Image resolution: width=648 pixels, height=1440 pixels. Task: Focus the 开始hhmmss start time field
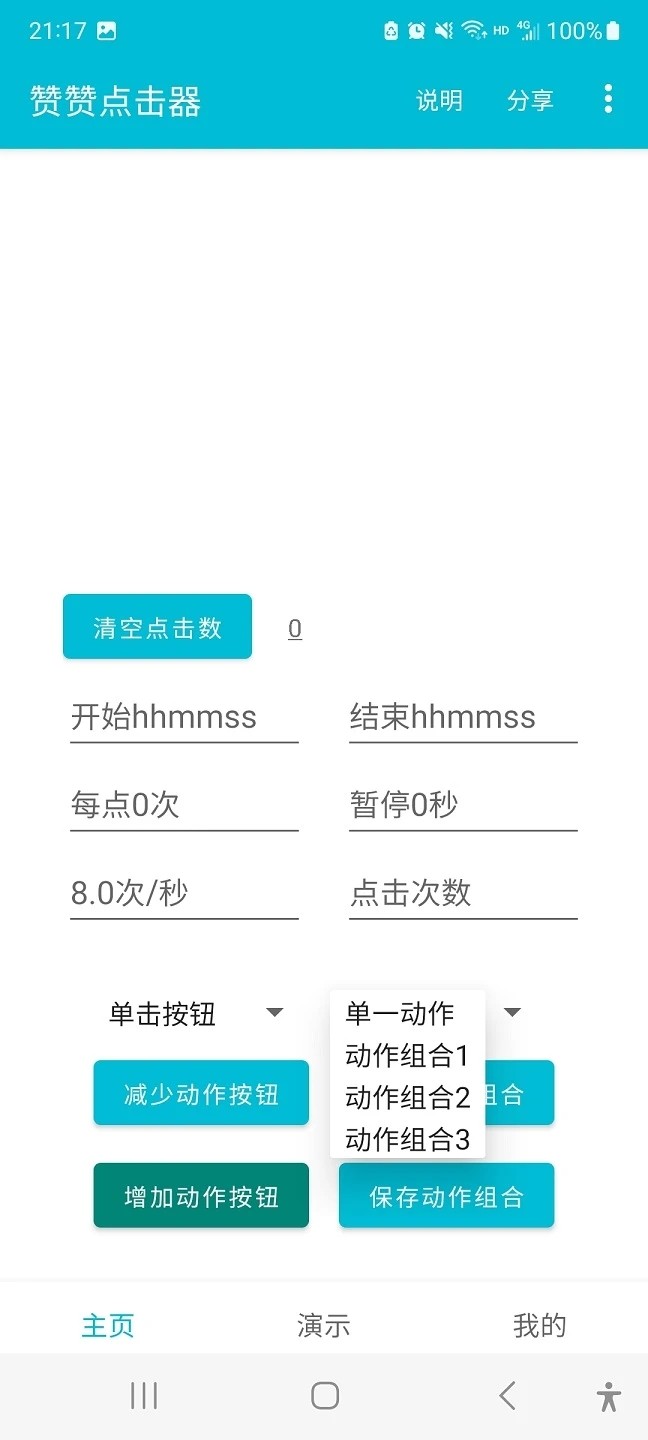click(184, 717)
